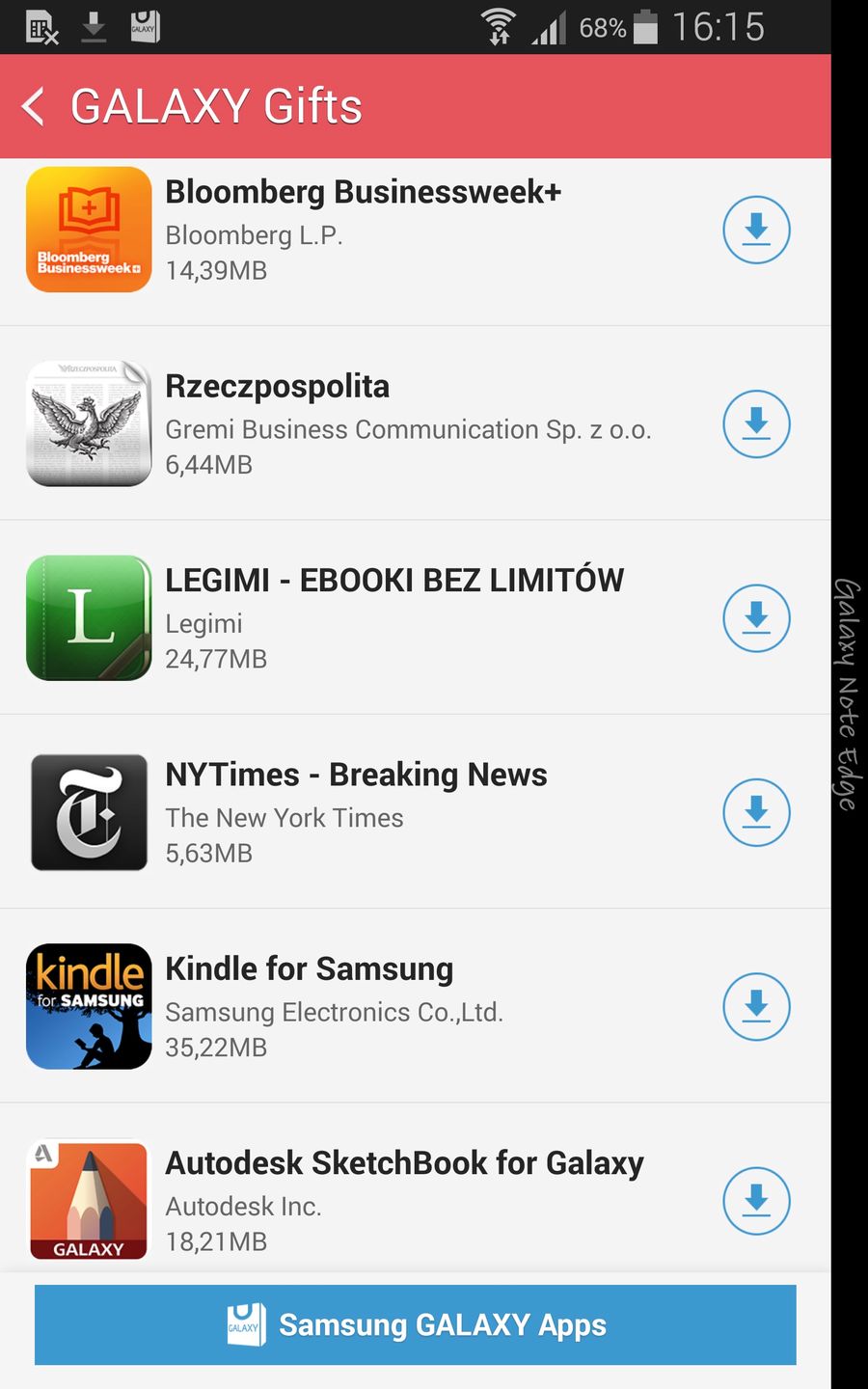Download NYTimes - Breaking News
Viewport: 868px width, 1389px height.
pyautogui.click(x=756, y=812)
